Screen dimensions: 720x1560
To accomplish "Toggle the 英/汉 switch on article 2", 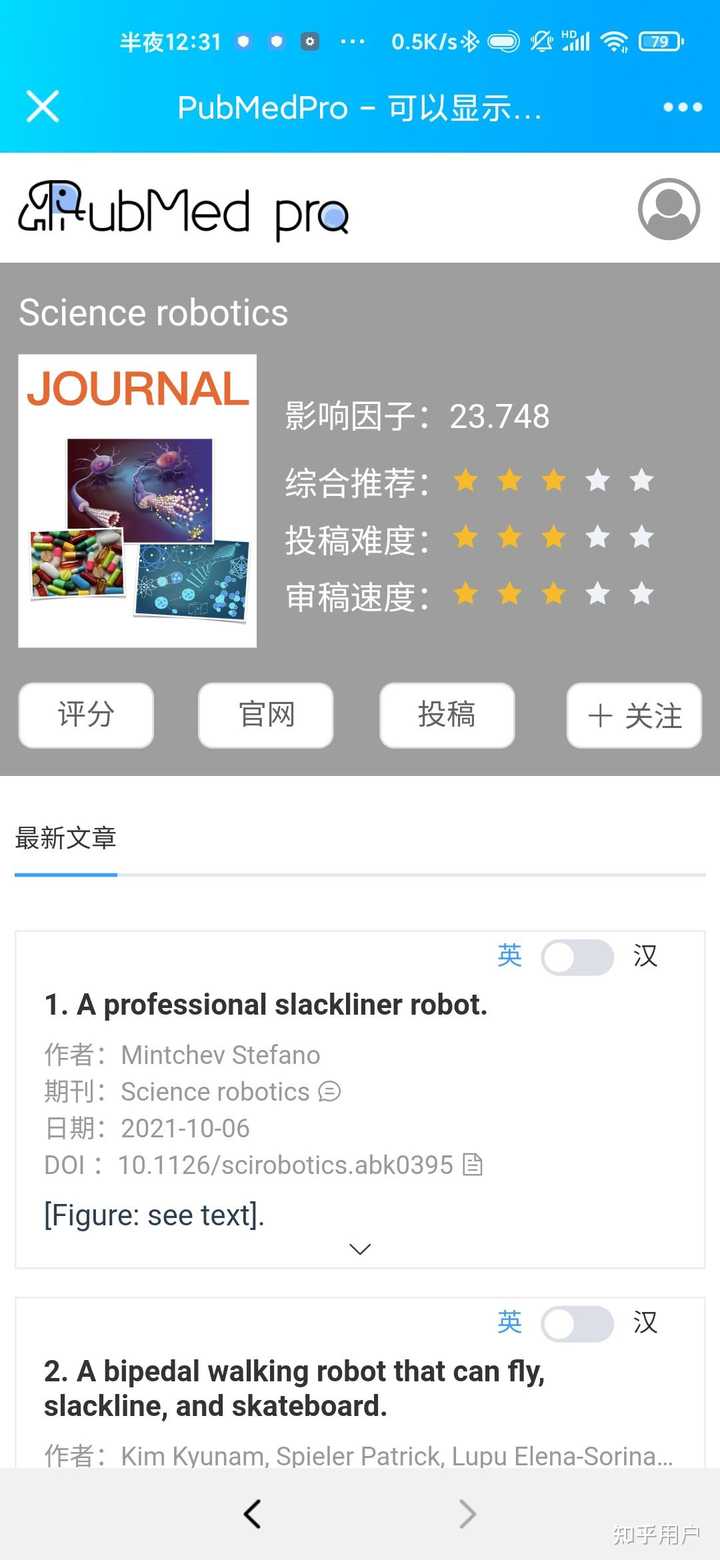I will (575, 1322).
